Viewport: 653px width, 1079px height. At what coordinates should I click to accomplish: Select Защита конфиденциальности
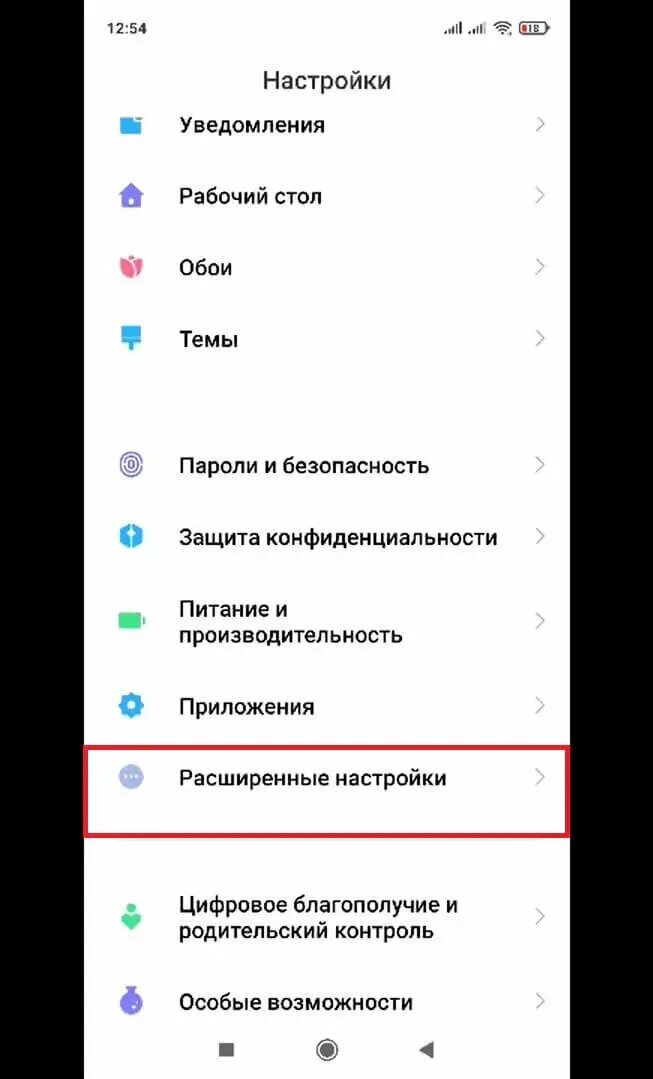coord(327,537)
